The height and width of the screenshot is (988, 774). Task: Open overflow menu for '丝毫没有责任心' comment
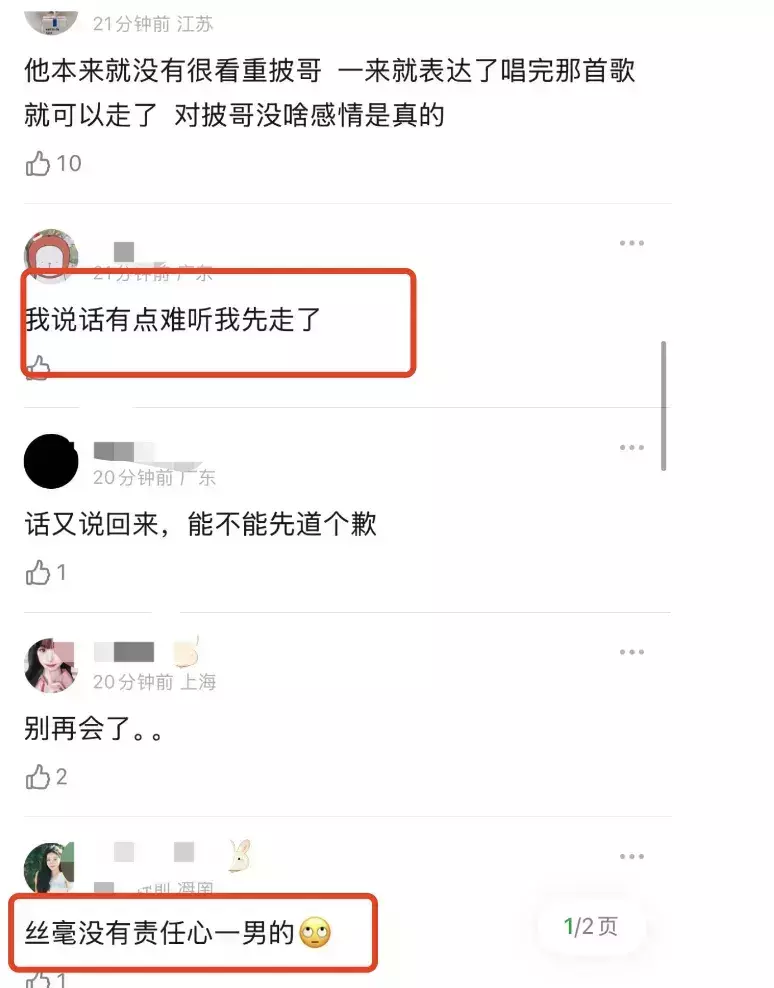pyautogui.click(x=631, y=857)
